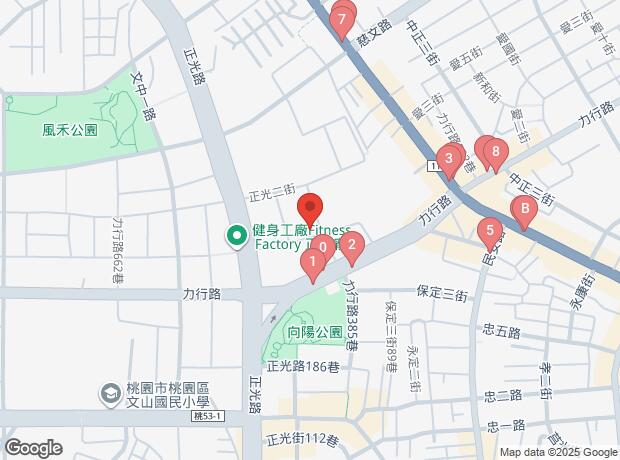This screenshot has width=620, height=460.
Task: Select the map pin numbered 3
Action: point(450,158)
